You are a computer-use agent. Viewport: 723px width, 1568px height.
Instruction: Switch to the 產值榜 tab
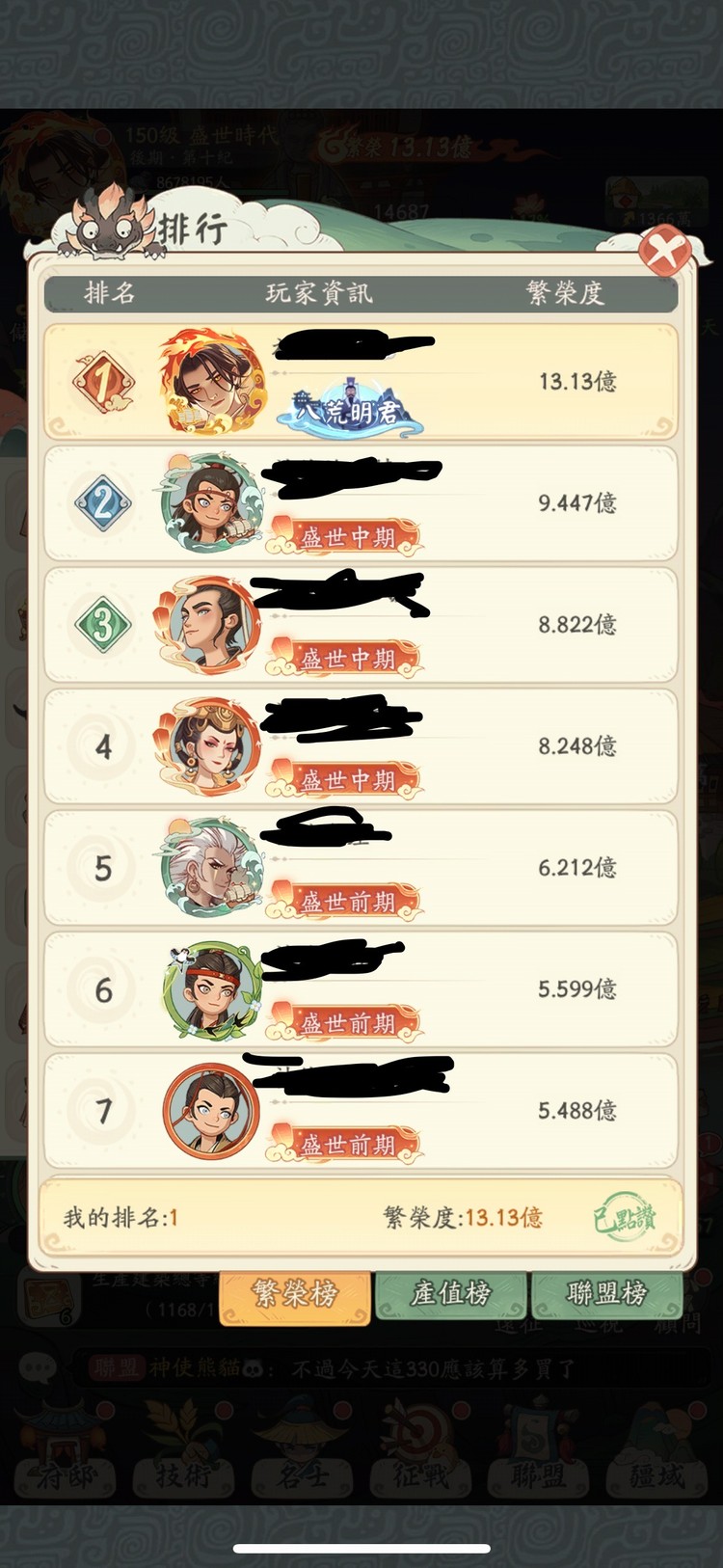[x=450, y=1293]
